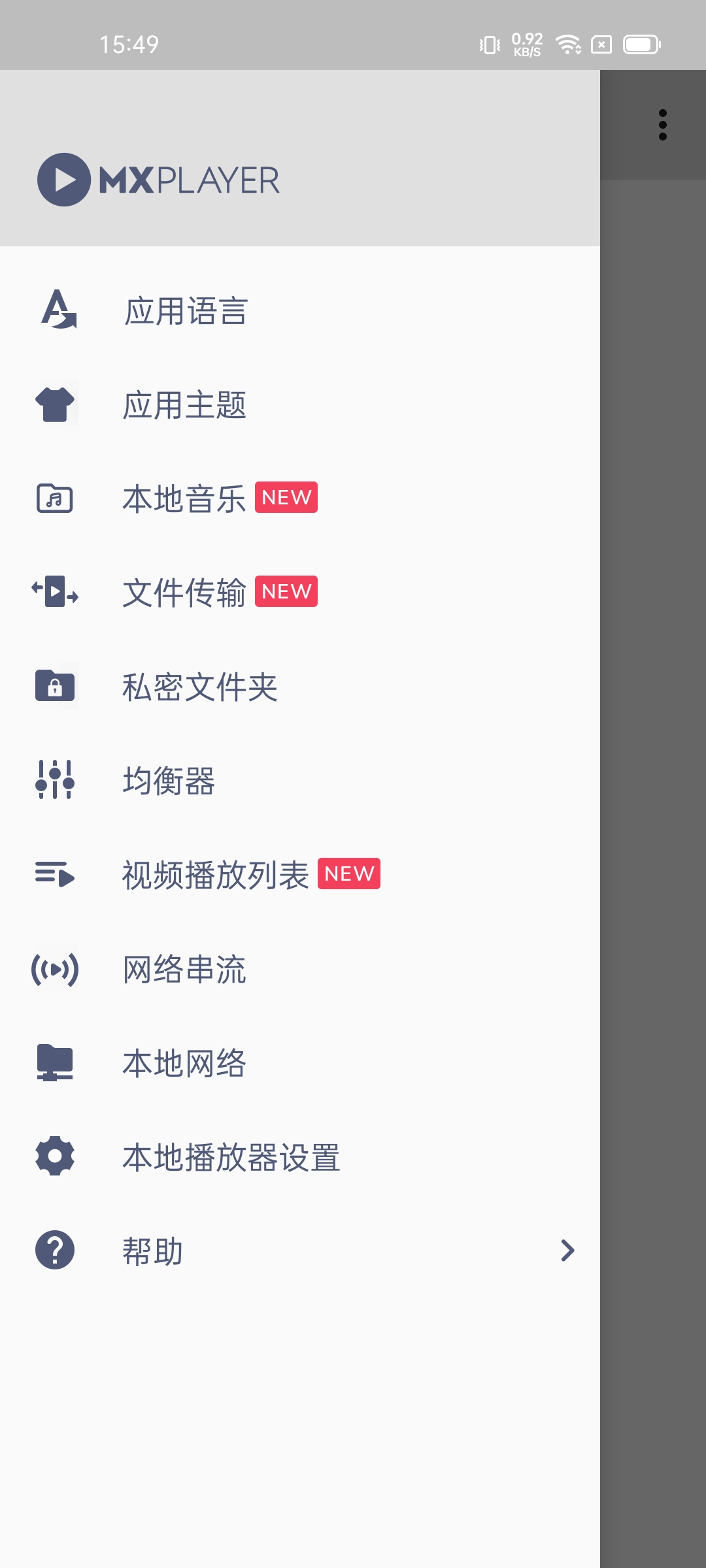Open 本地网络 local network
The image size is (706, 1568).
tap(185, 1063)
